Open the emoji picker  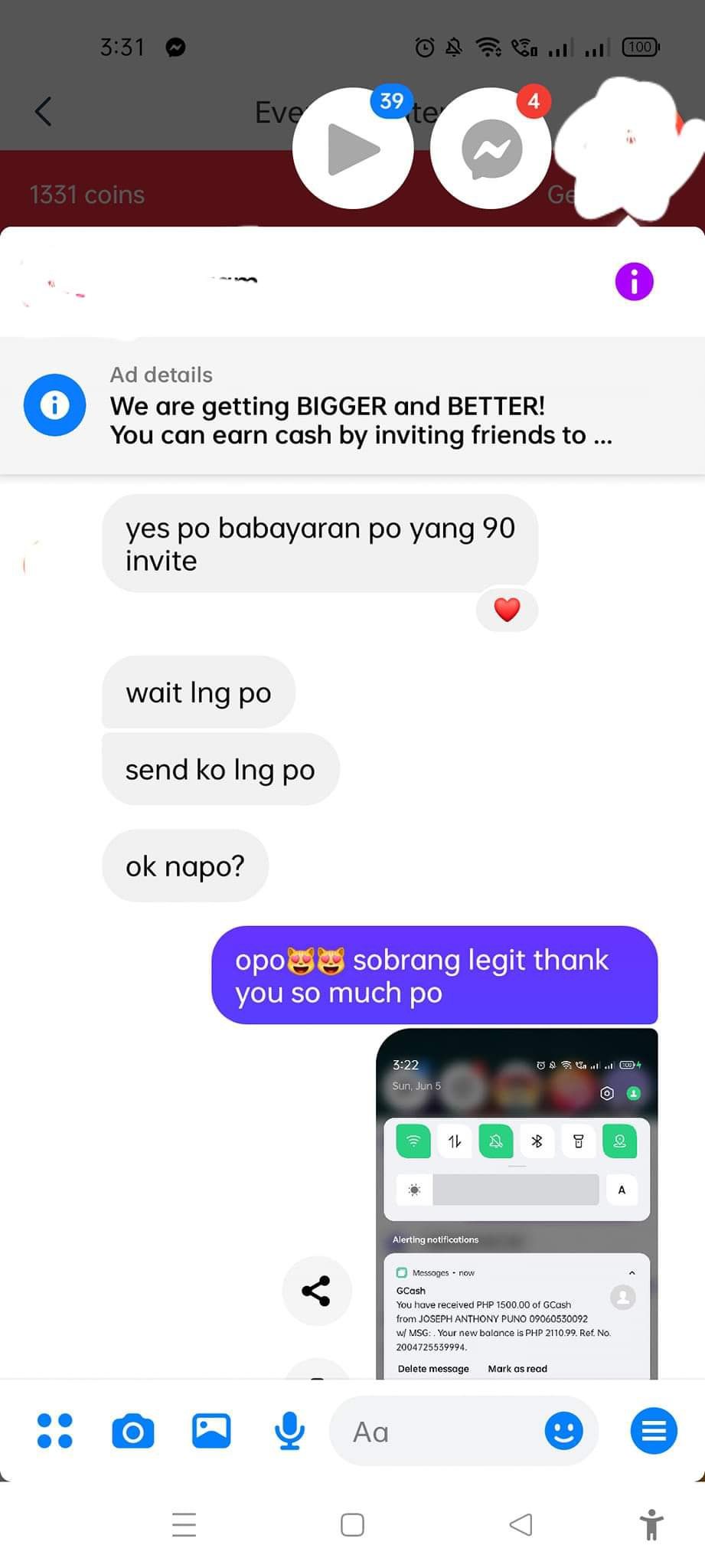[564, 1430]
